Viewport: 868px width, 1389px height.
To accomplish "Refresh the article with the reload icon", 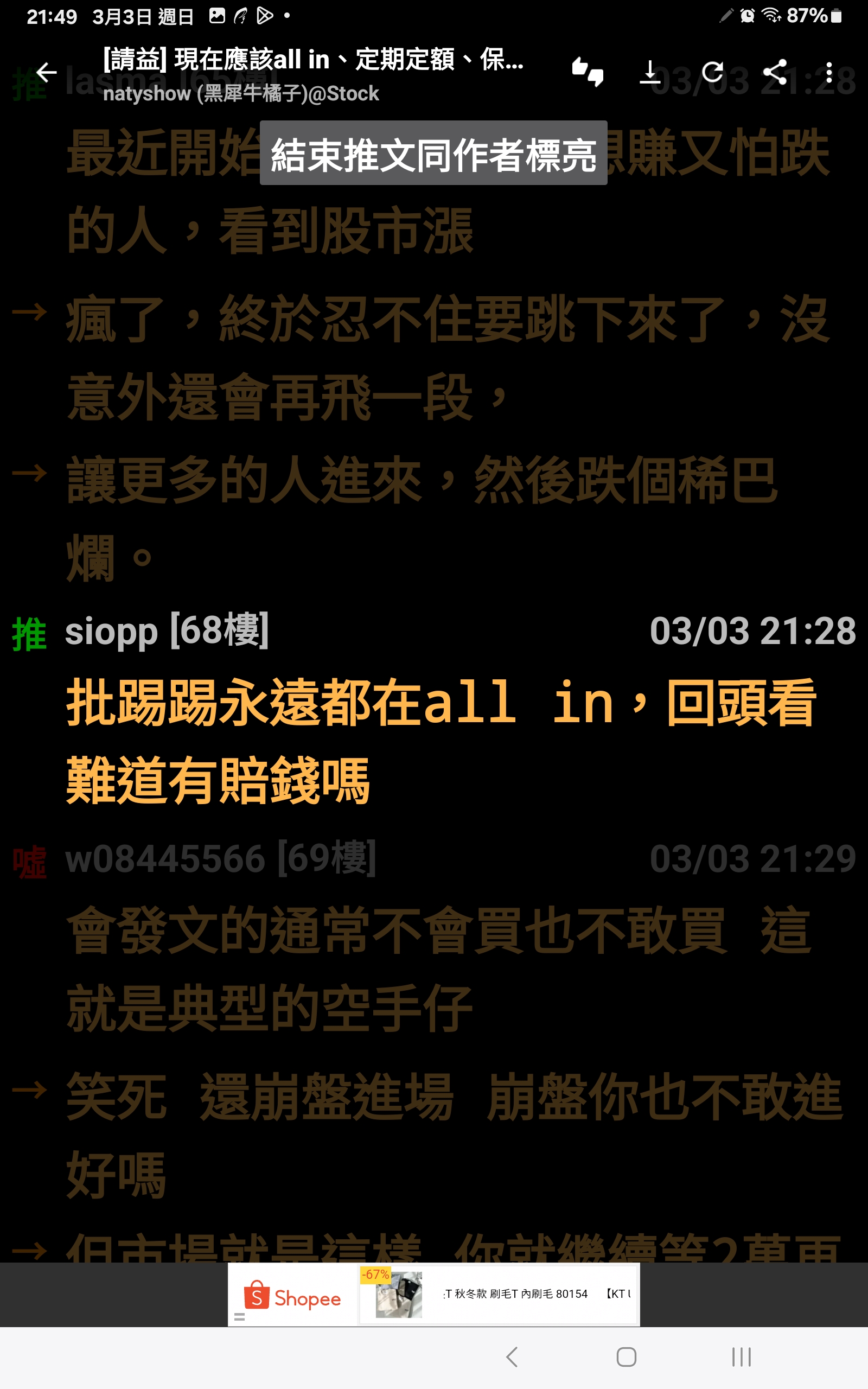I will point(712,72).
